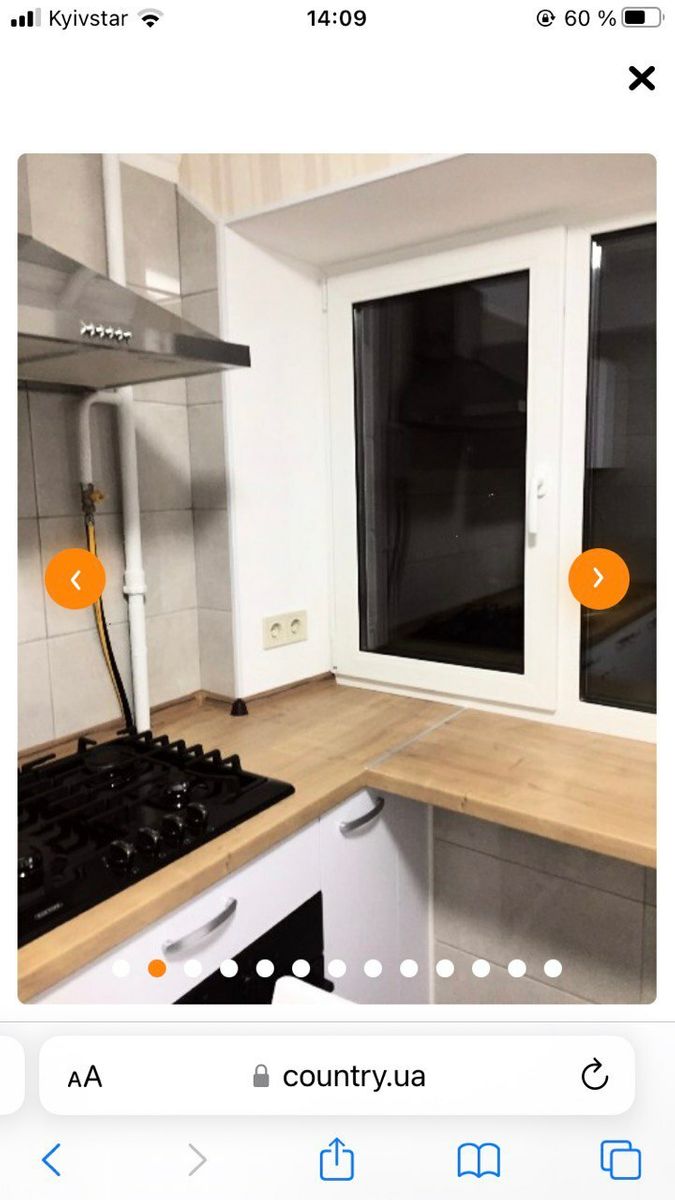The image size is (675, 1200).
Task: Jump to the first gallery dot
Action: point(121,968)
